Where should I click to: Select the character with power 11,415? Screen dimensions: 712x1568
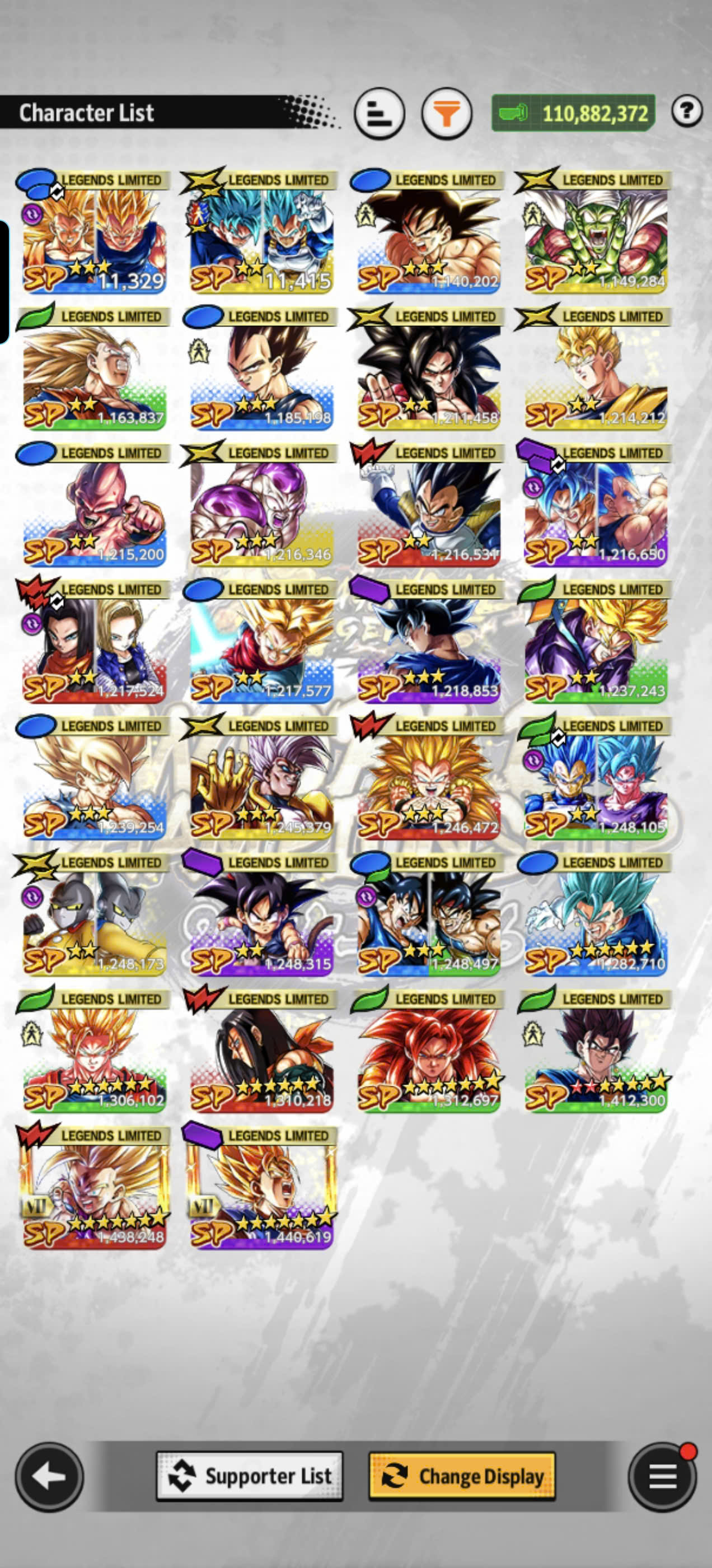pyautogui.click(x=261, y=232)
